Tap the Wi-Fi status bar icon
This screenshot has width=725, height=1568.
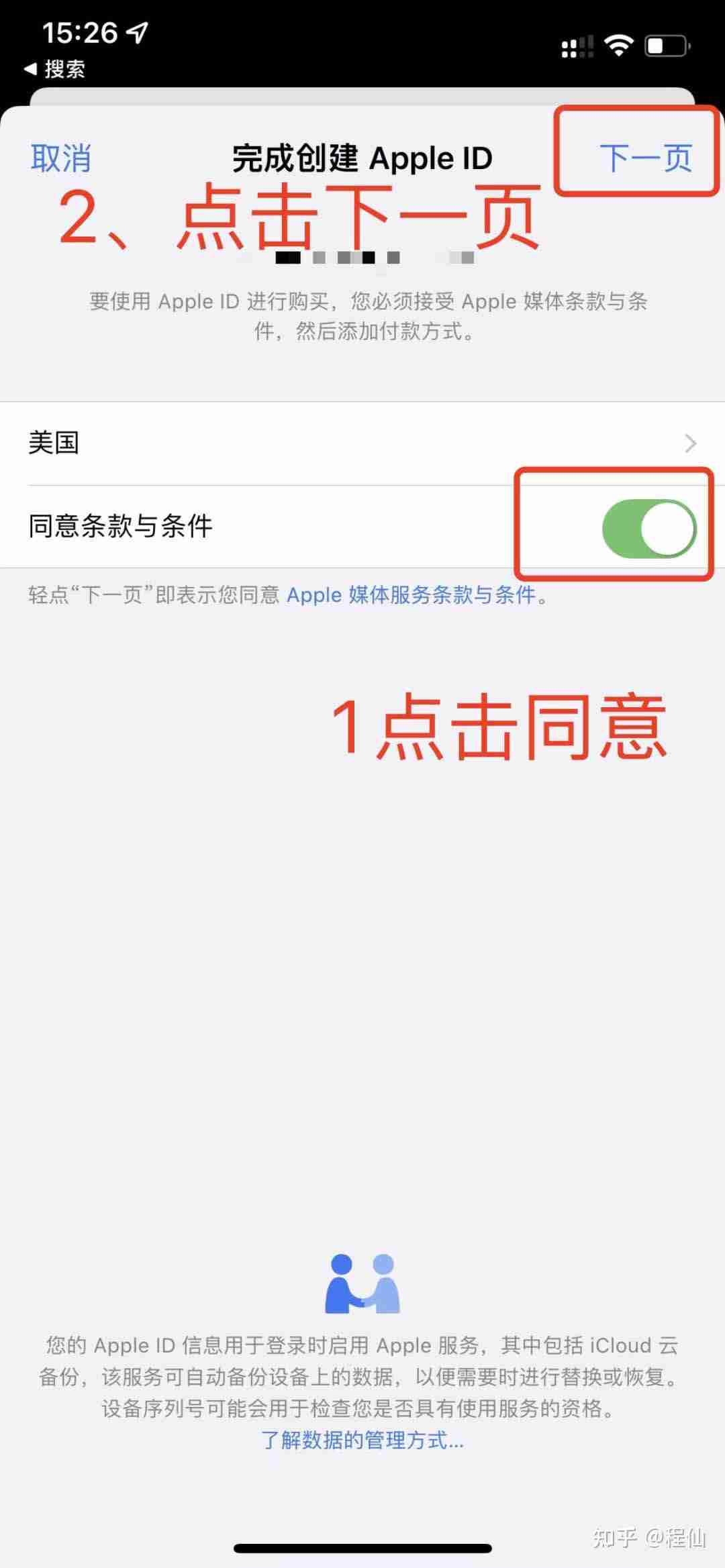point(618,44)
